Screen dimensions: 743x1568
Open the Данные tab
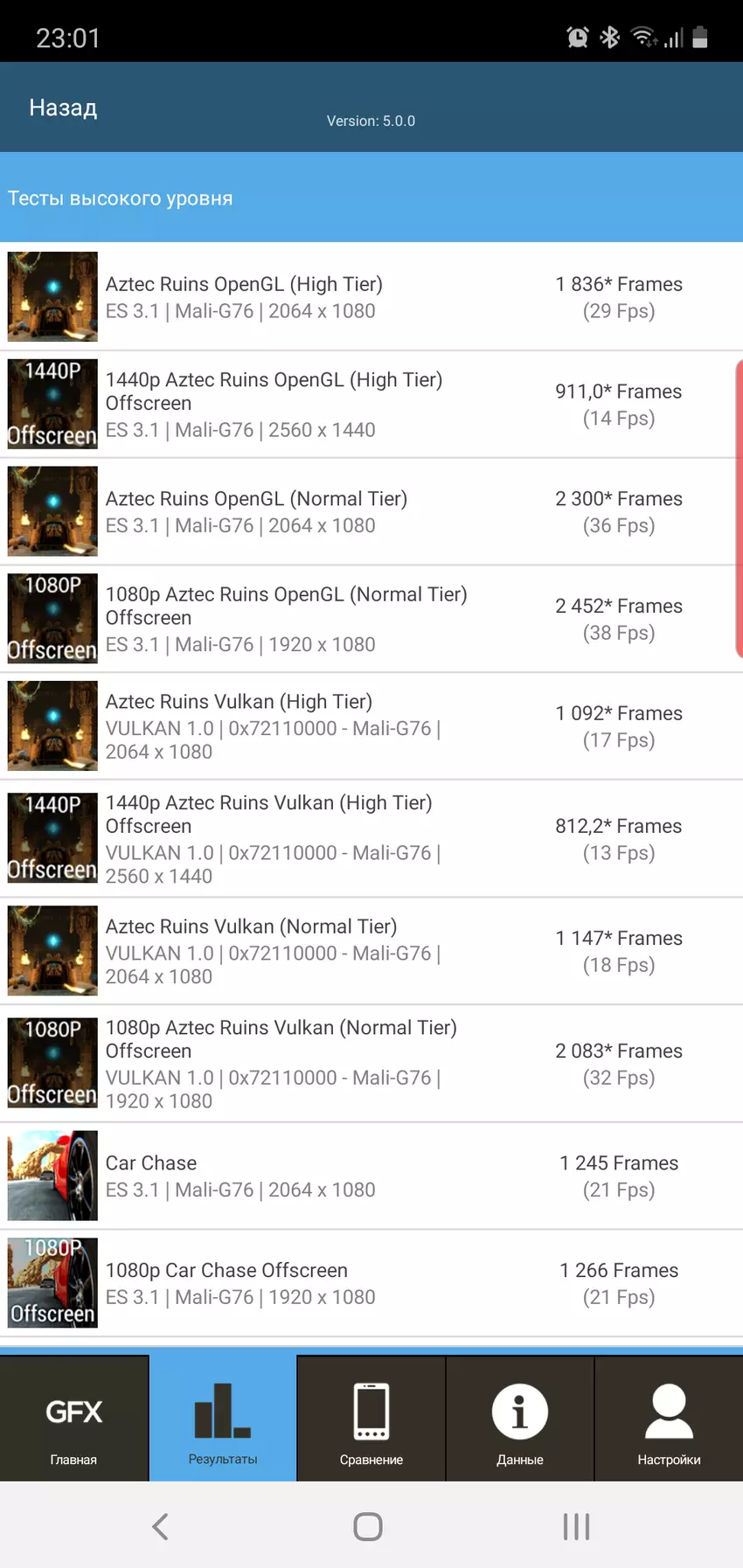(x=520, y=1419)
